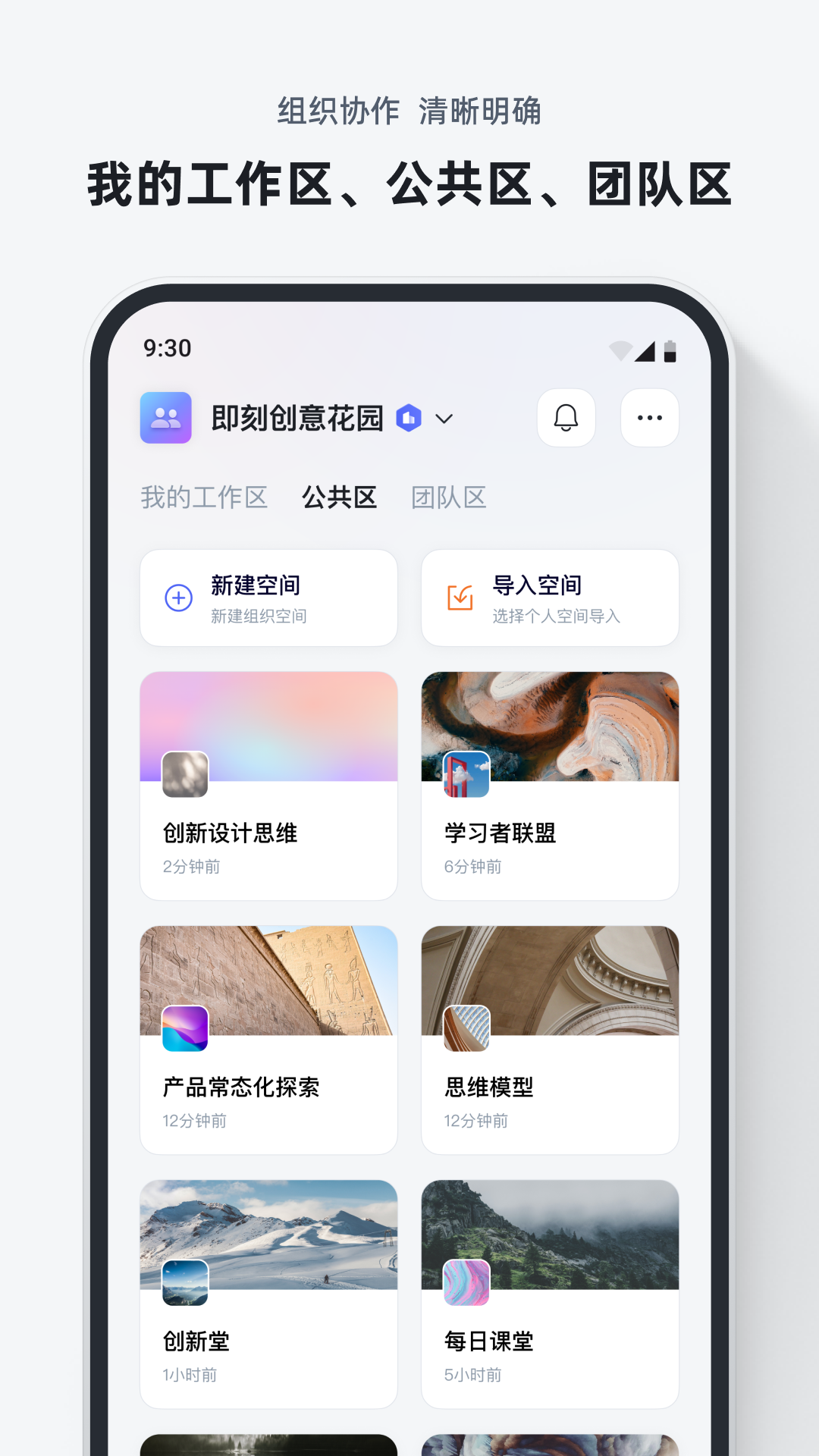
Task: Click the 学习者联盟 space icon badge
Action: (466, 773)
